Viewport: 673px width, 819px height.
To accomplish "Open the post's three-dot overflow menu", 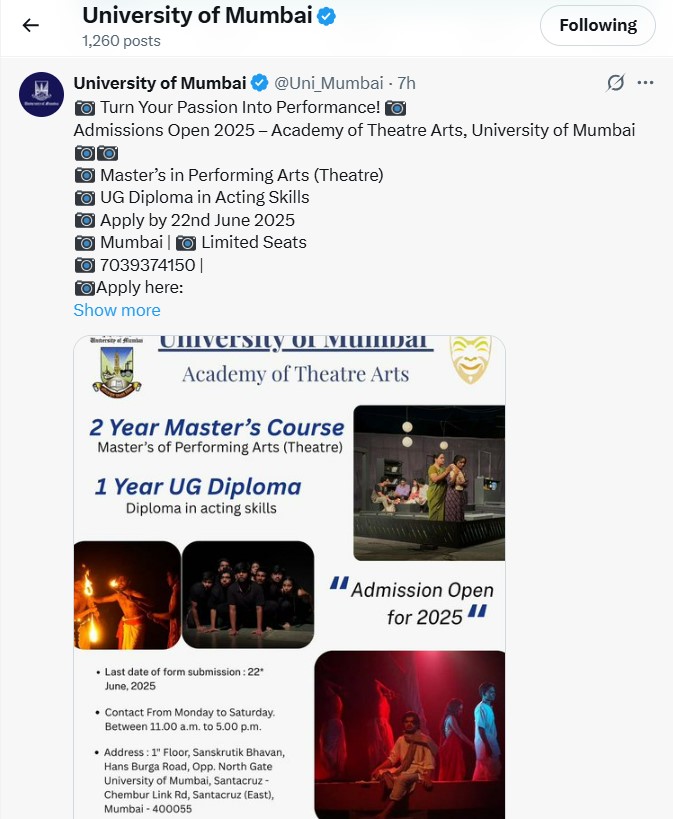I will [645, 83].
